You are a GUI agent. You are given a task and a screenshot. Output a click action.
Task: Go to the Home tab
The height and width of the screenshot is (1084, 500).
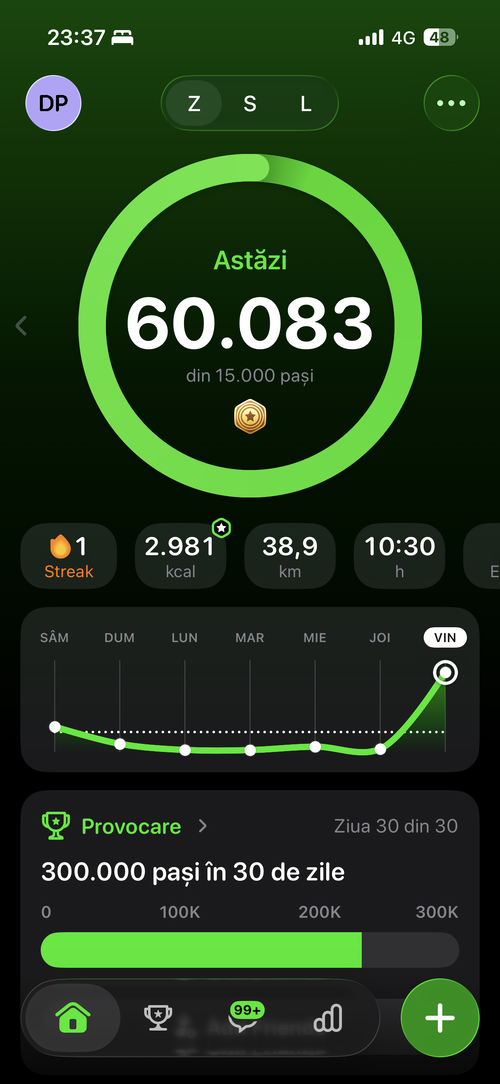(73, 1018)
